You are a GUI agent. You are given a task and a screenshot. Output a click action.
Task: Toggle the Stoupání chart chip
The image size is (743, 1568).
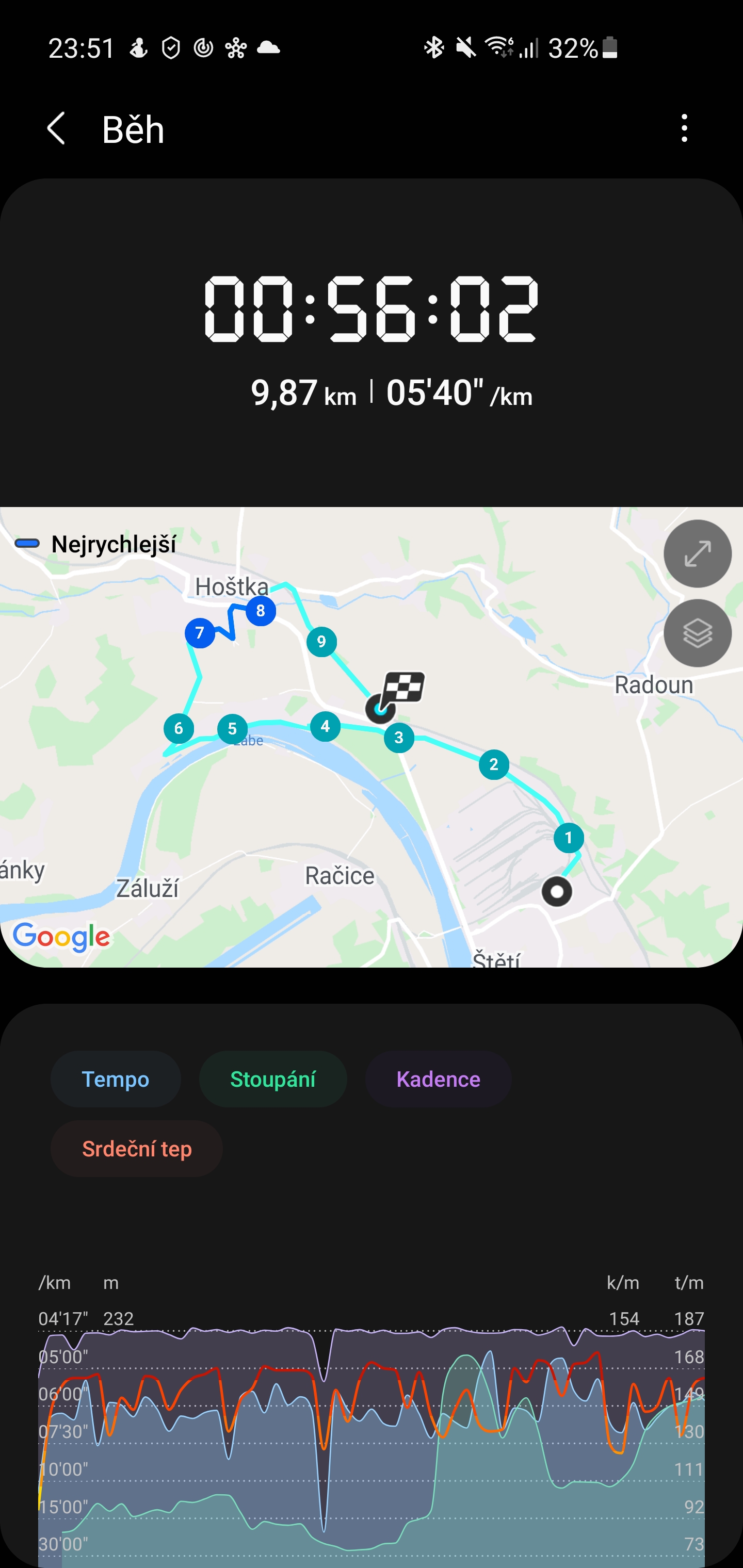pos(273,1079)
